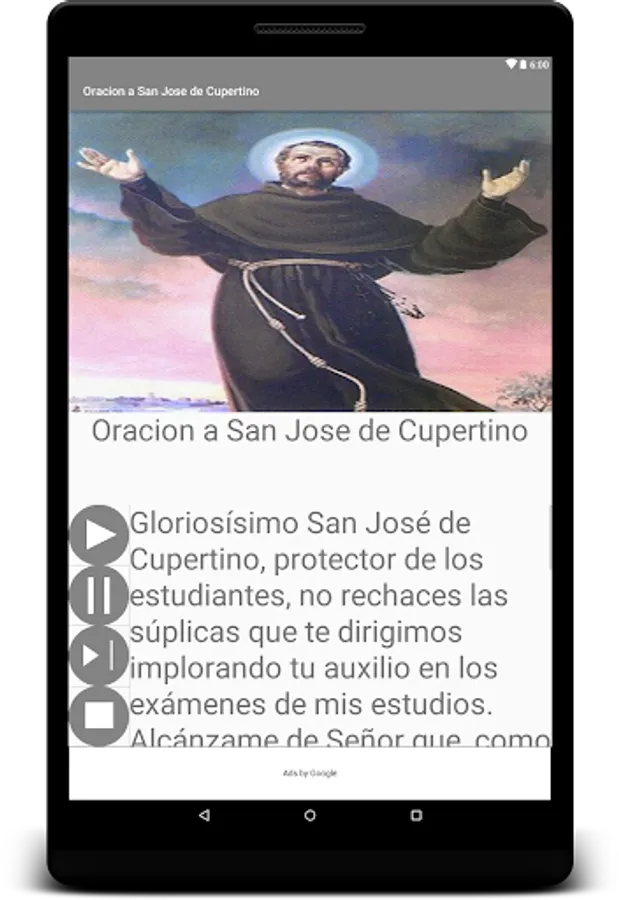Return to the home screen
Viewport: 619px width, 900px height.
click(310, 815)
